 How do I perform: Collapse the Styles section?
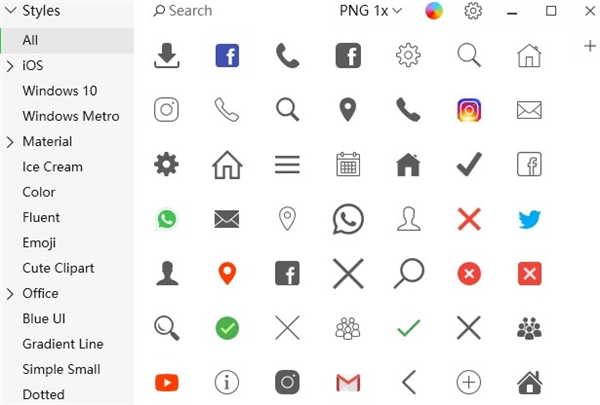pyautogui.click(x=10, y=12)
